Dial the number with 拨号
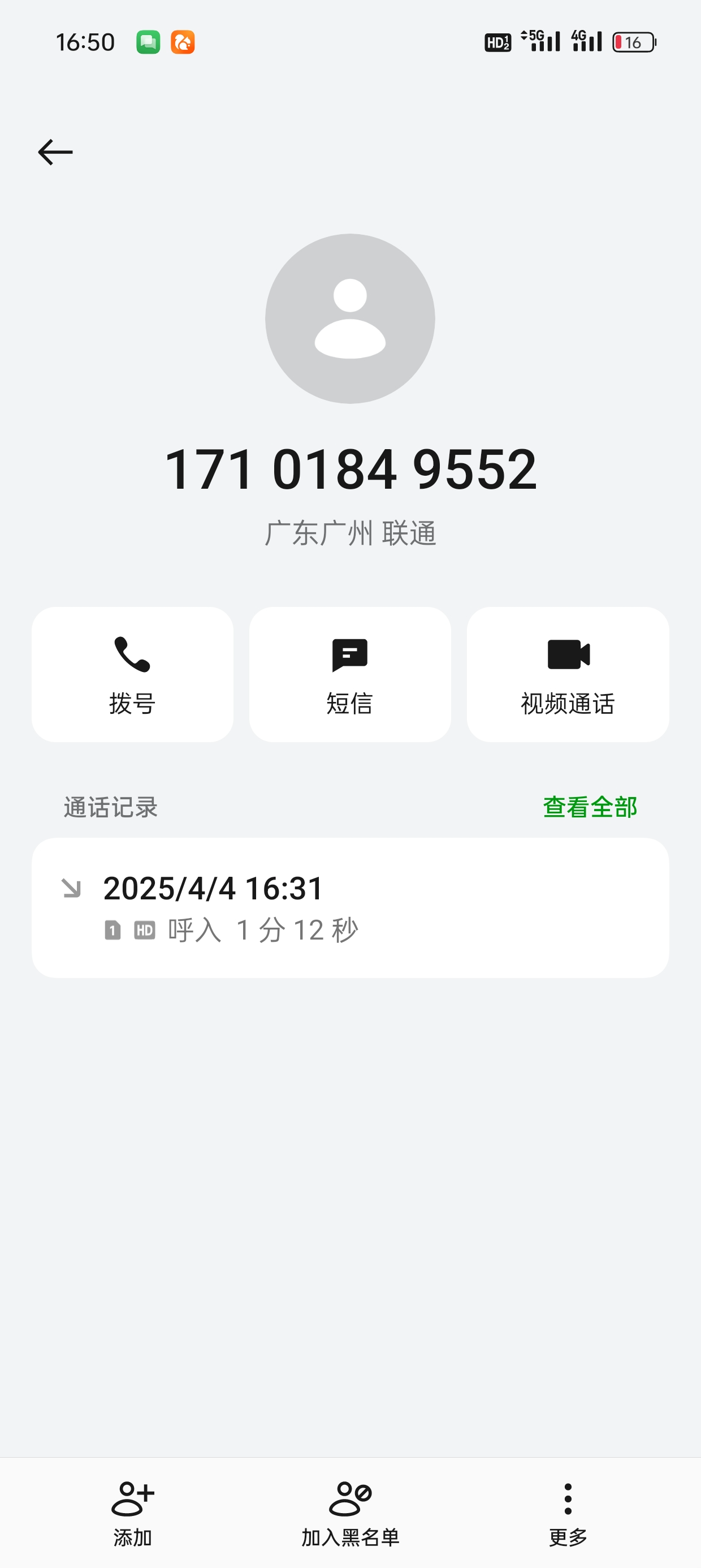Screen dimensions: 701x1568 (132, 674)
